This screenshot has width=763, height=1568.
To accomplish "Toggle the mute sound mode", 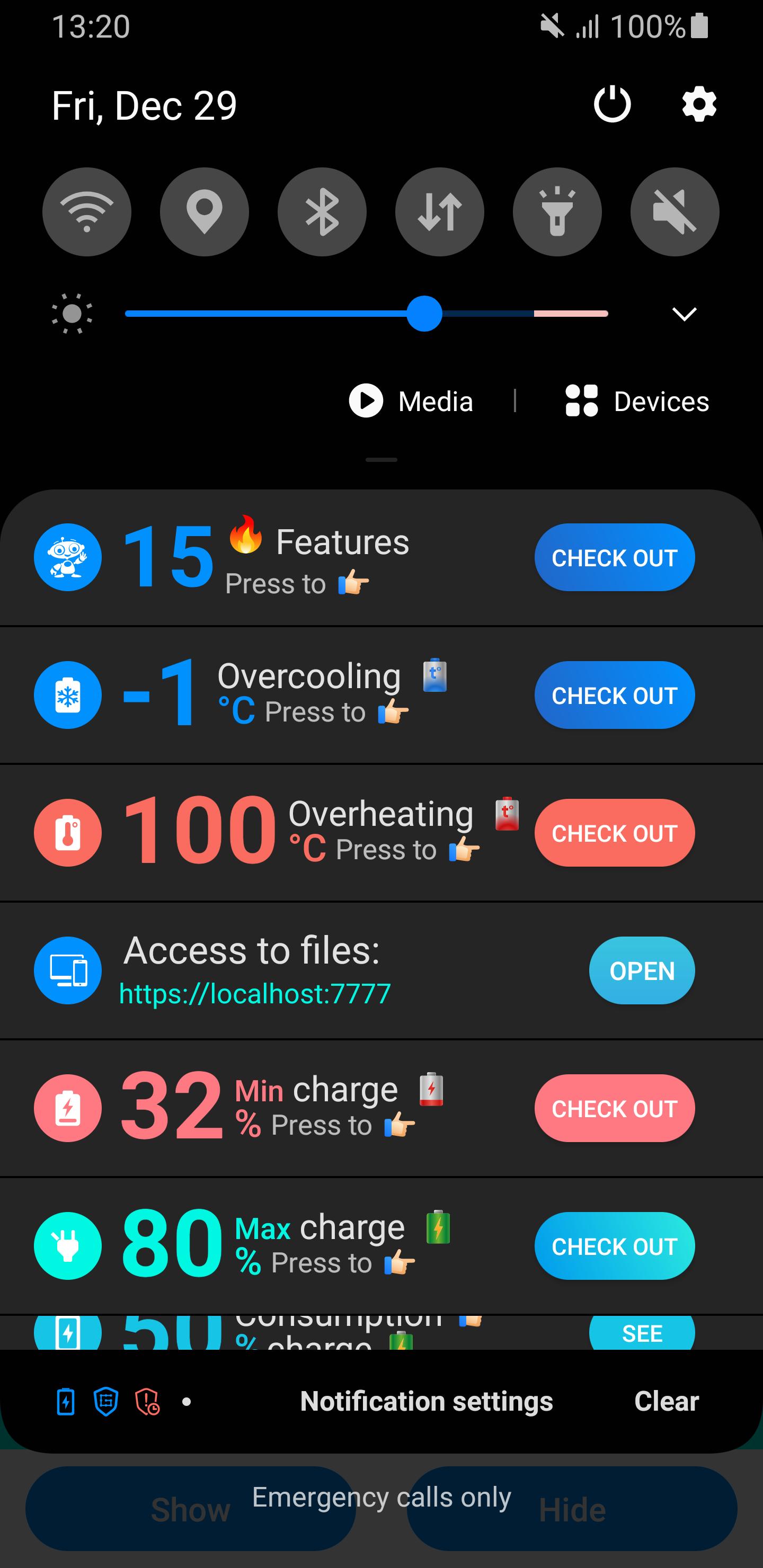I will (x=675, y=212).
